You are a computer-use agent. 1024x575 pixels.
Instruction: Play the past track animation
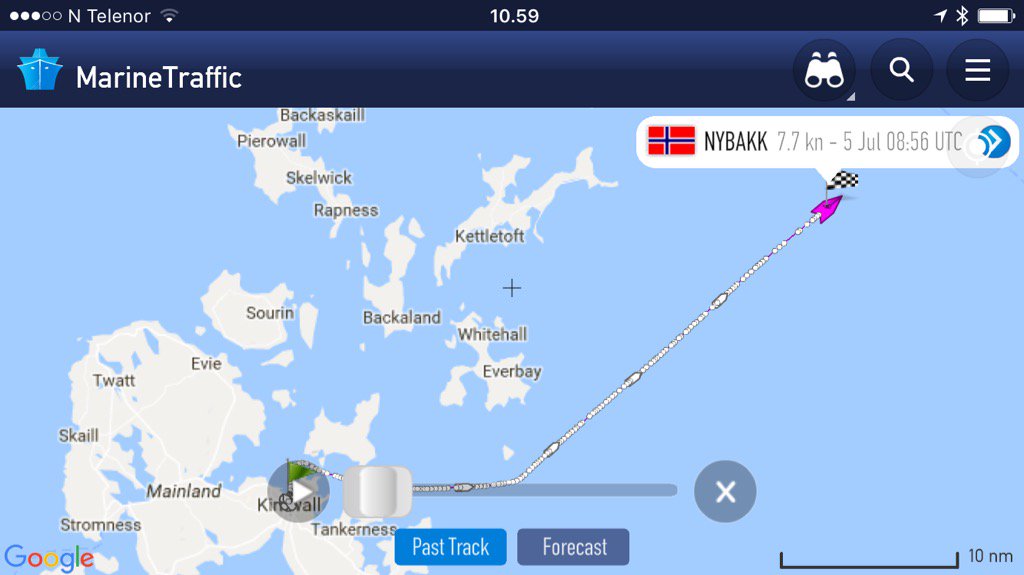tap(299, 492)
